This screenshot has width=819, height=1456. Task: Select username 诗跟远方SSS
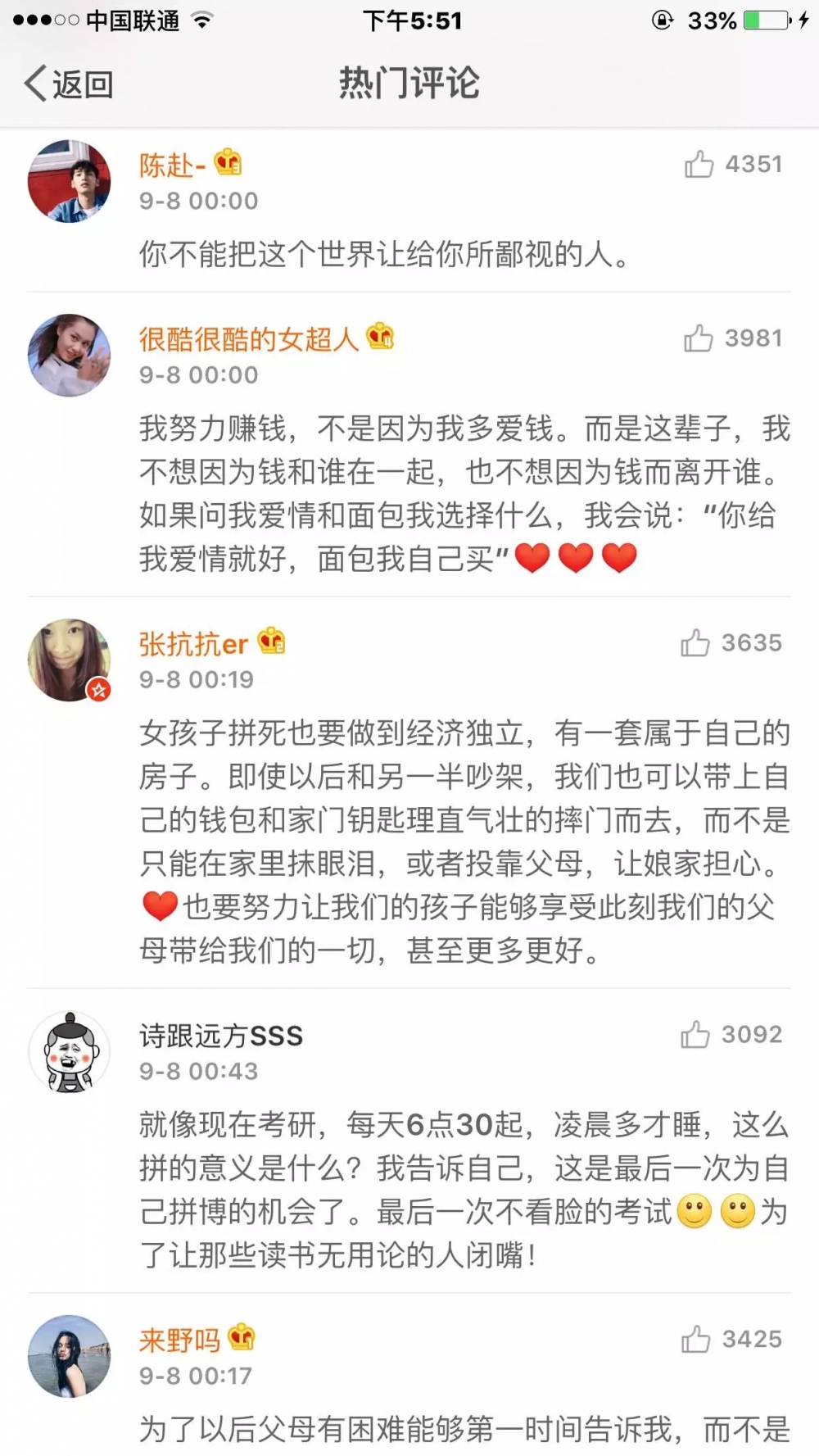pyautogui.click(x=221, y=1036)
